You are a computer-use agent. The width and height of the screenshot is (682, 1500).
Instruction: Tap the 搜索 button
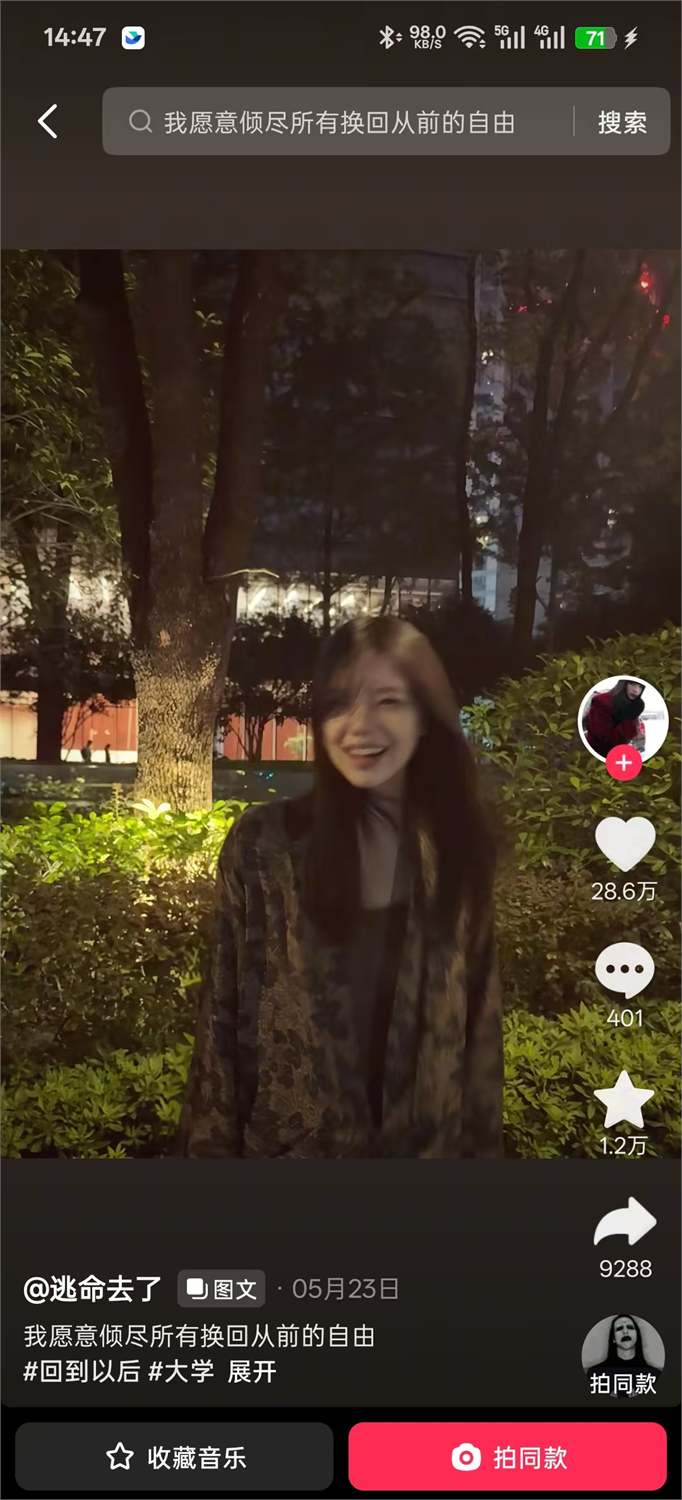click(x=622, y=122)
